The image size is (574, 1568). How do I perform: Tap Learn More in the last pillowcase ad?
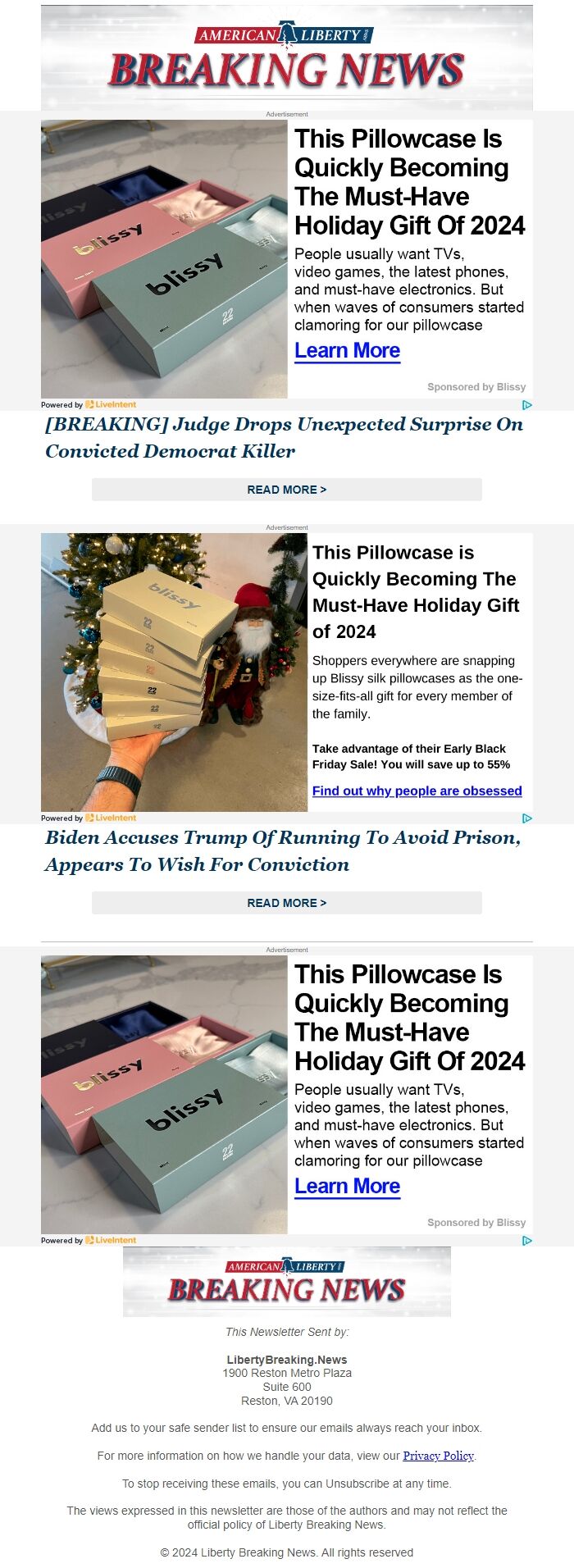(x=347, y=1187)
